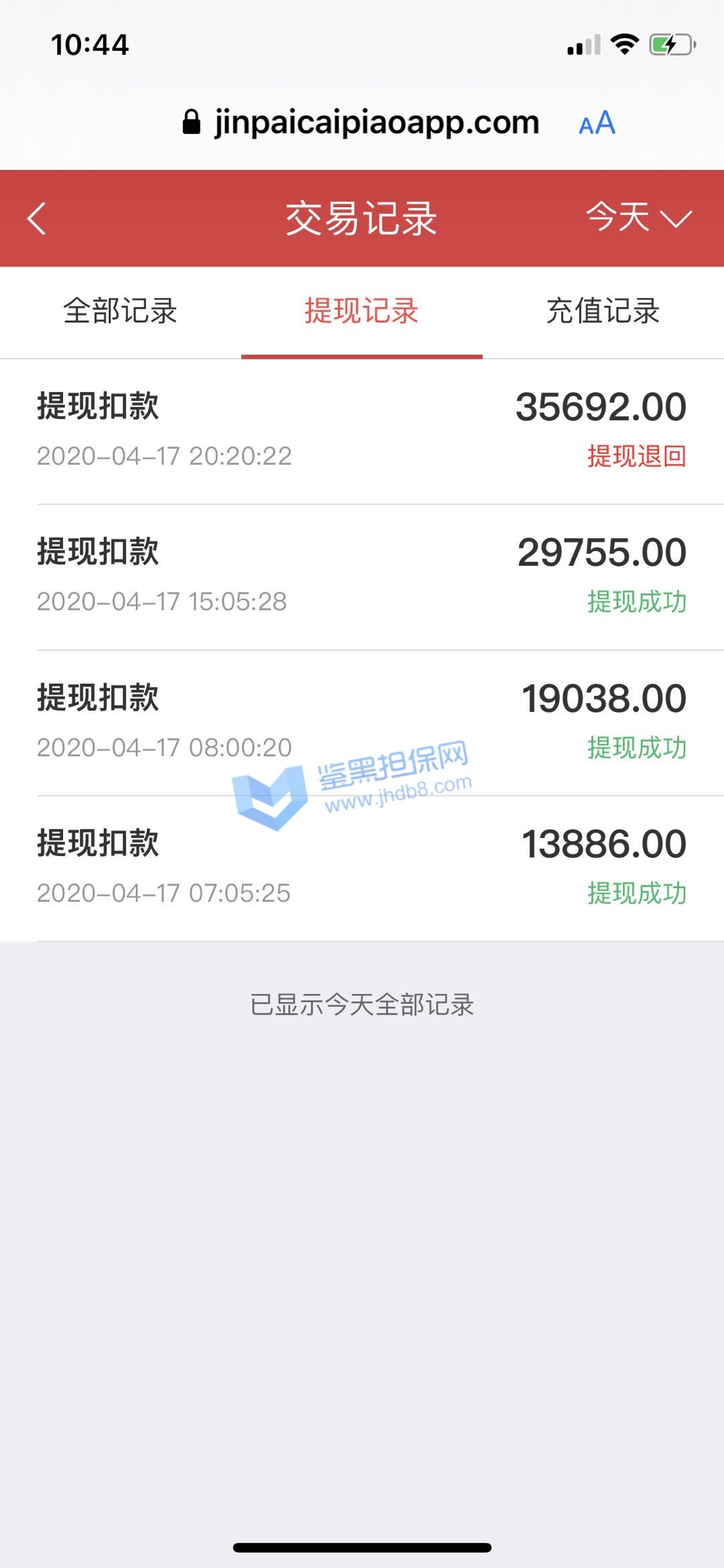The image size is (724, 1568).
Task: Tap the Safari AA text size button
Action: (x=597, y=123)
